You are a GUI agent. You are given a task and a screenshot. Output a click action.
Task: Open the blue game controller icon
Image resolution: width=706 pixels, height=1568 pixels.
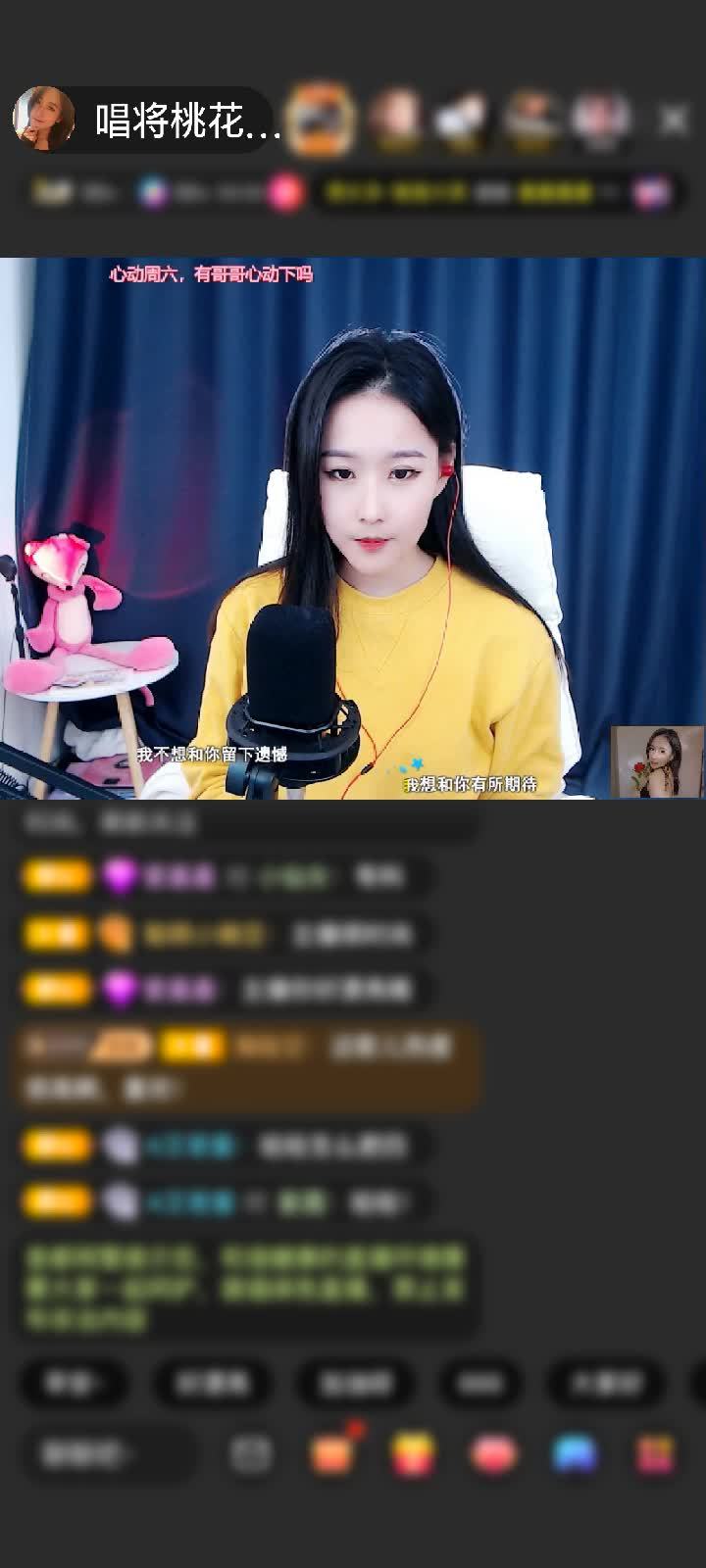pyautogui.click(x=575, y=1454)
